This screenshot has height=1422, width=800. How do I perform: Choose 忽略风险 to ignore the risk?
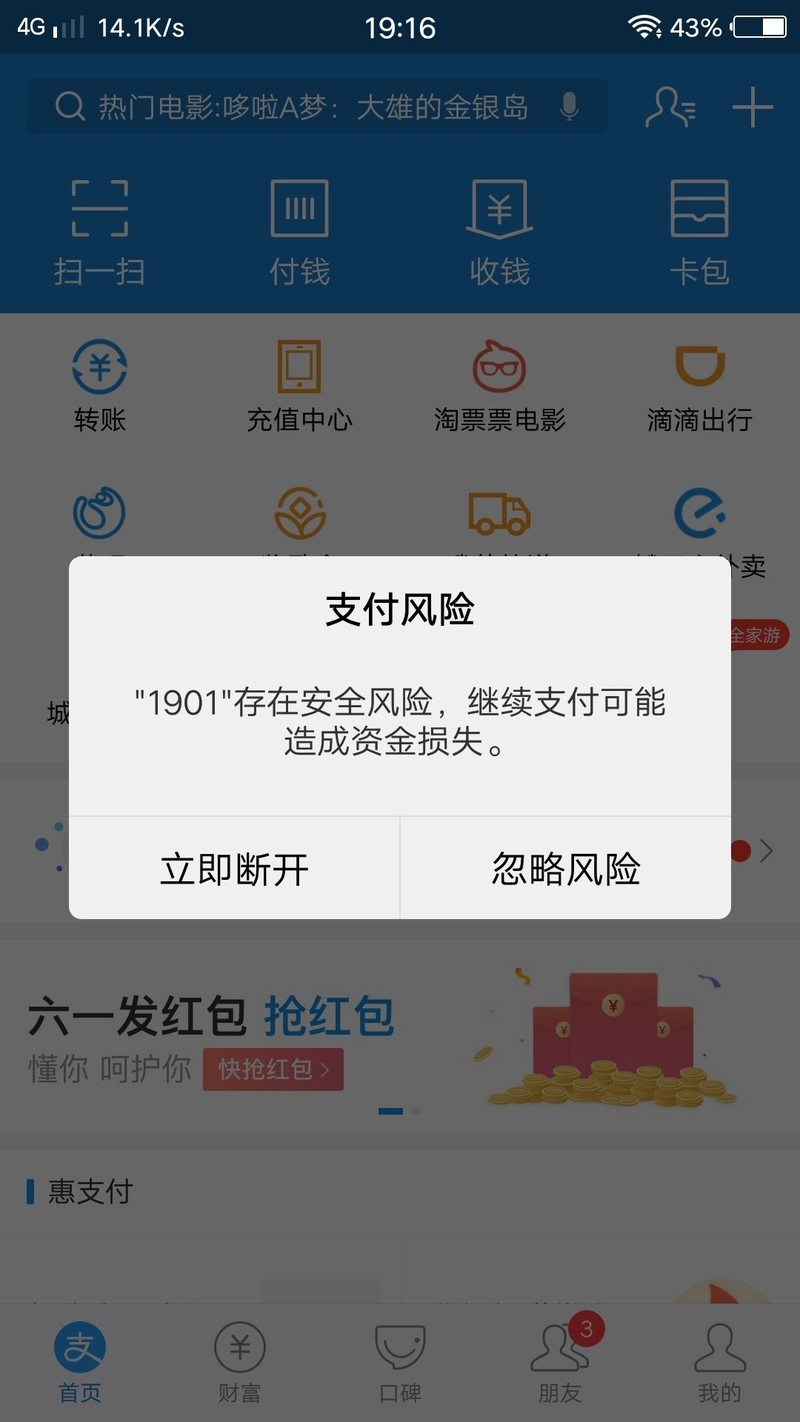[565, 868]
